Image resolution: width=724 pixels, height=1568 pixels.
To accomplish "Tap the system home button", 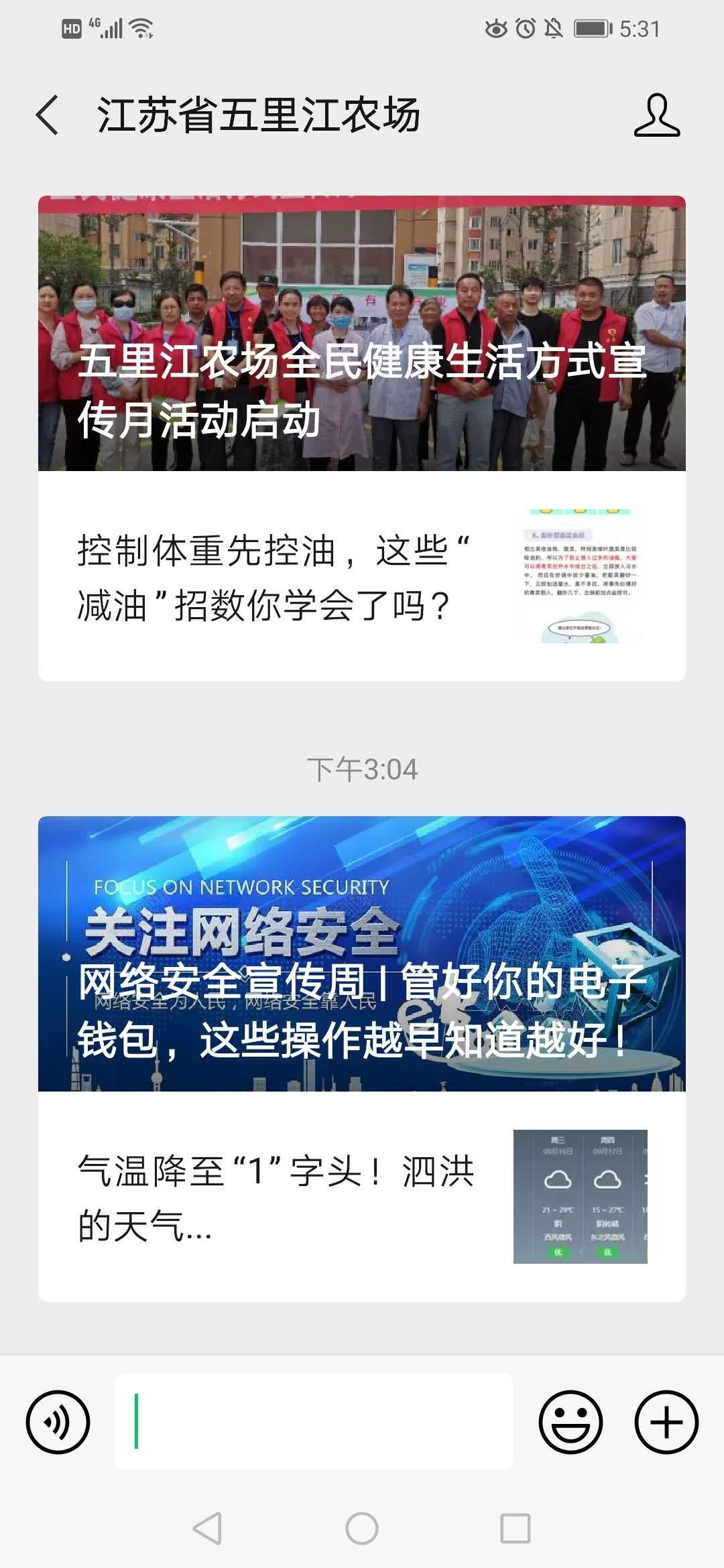I will pos(362,1528).
